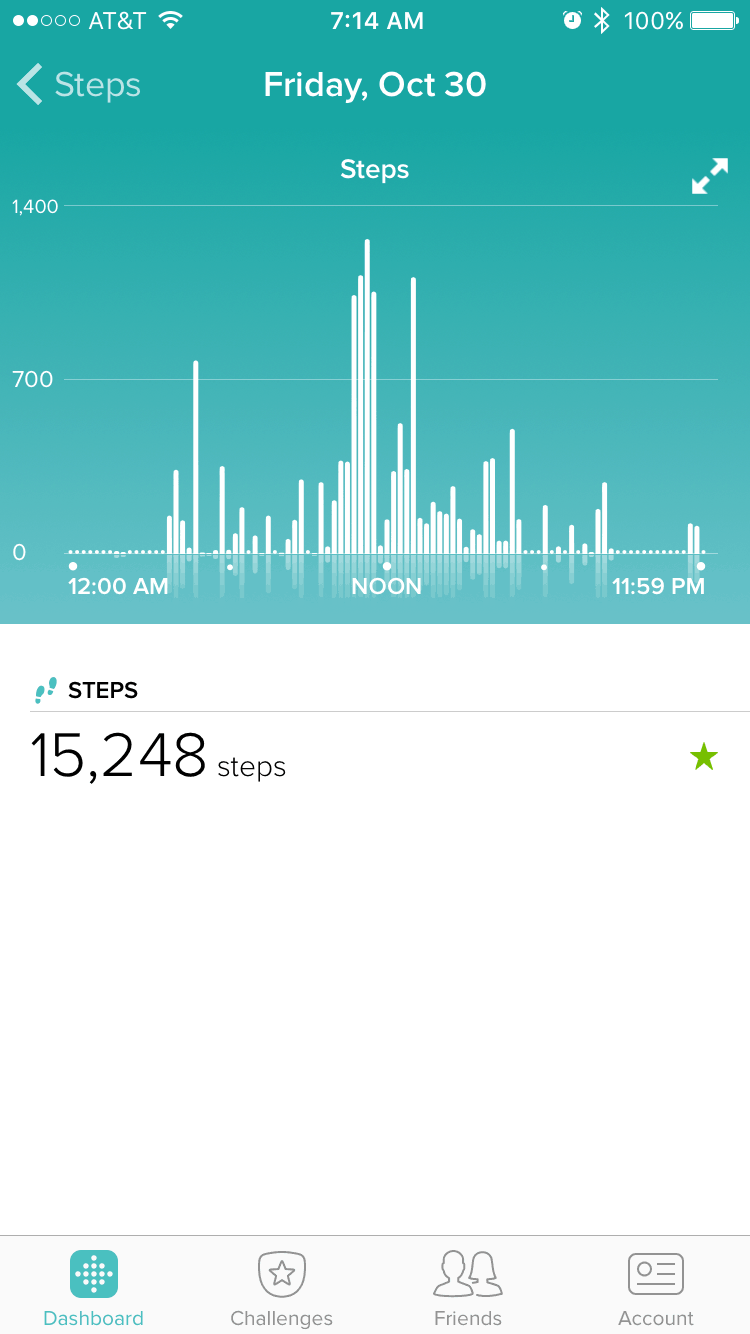The width and height of the screenshot is (750, 1334).
Task: Switch to the Friends tab
Action: pos(468,1290)
